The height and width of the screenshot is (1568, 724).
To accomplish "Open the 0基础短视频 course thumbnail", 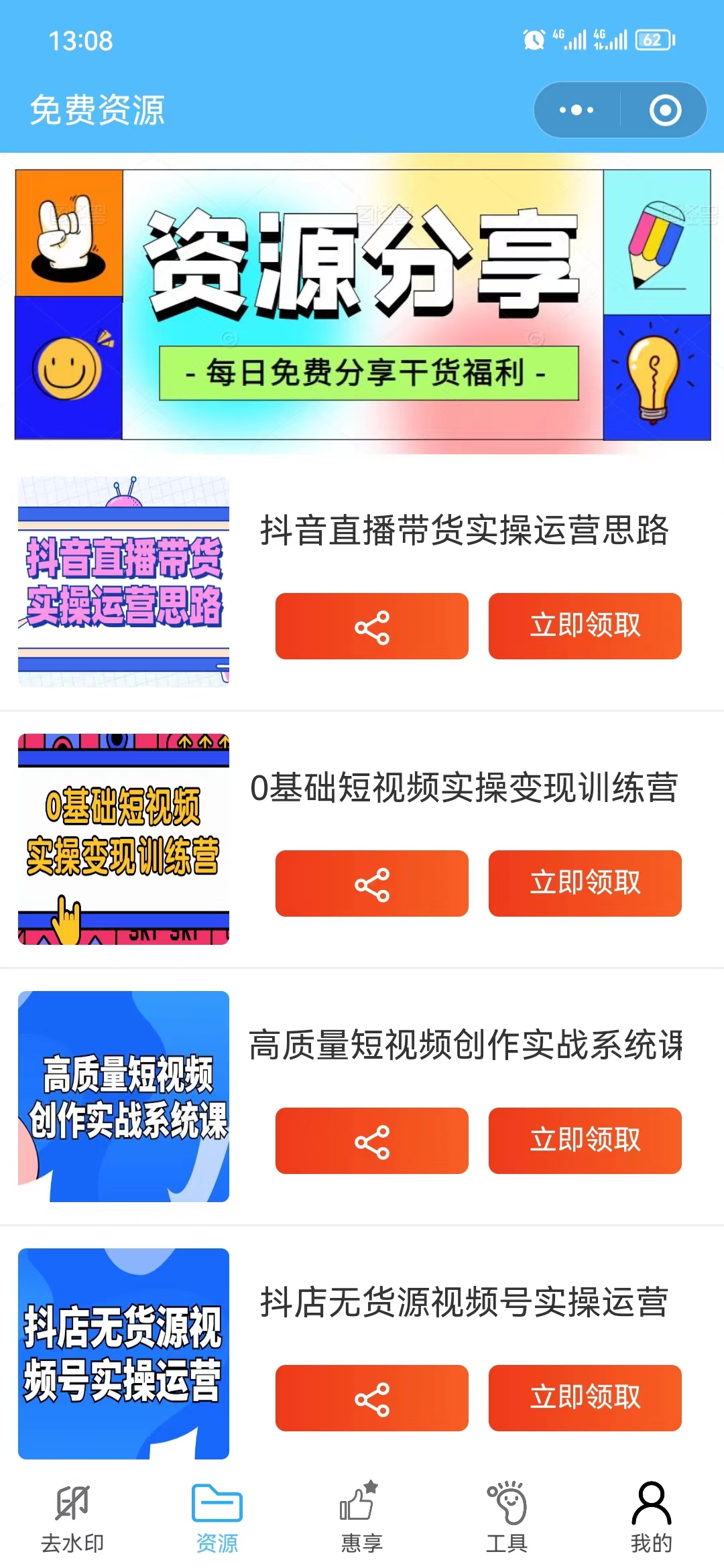I will [x=124, y=839].
